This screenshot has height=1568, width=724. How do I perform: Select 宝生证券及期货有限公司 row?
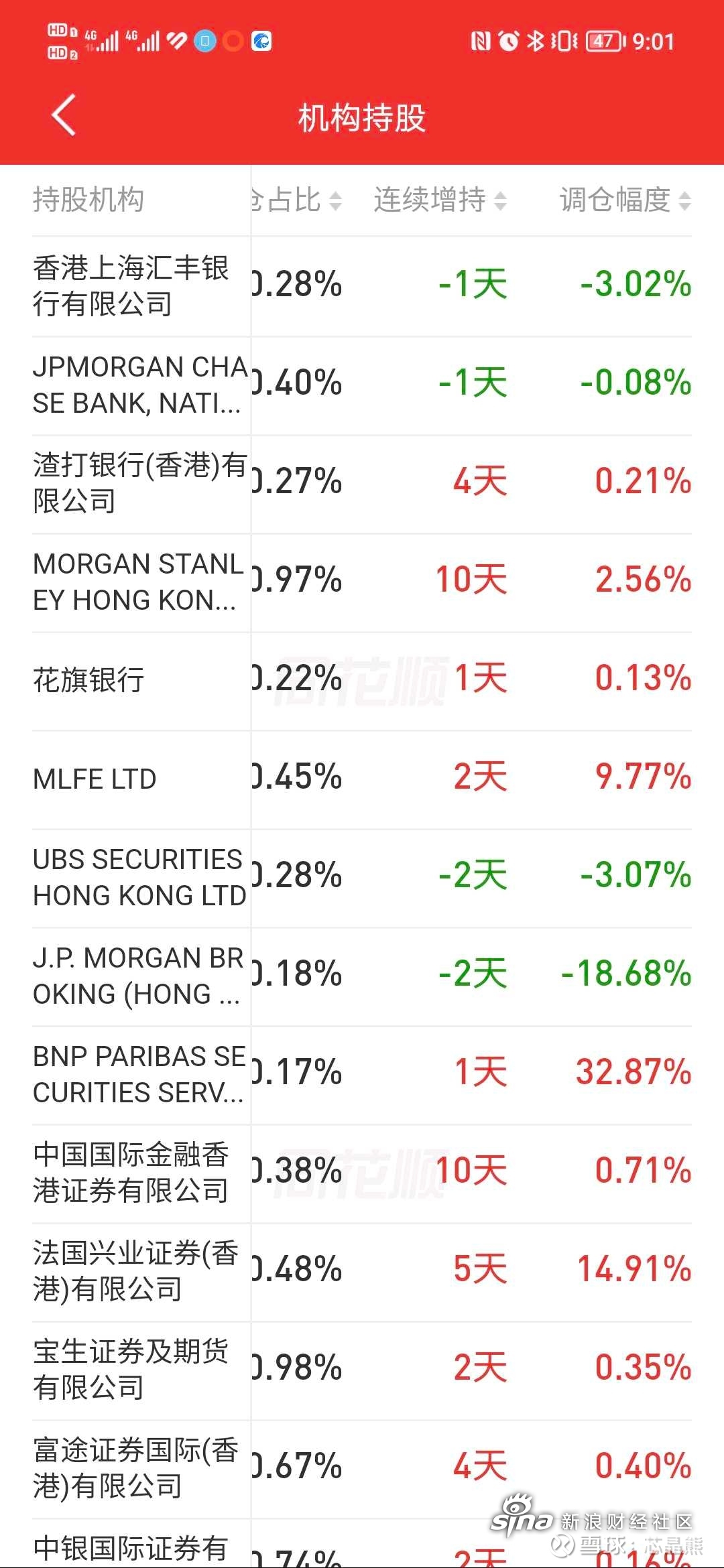pyautogui.click(x=362, y=1370)
